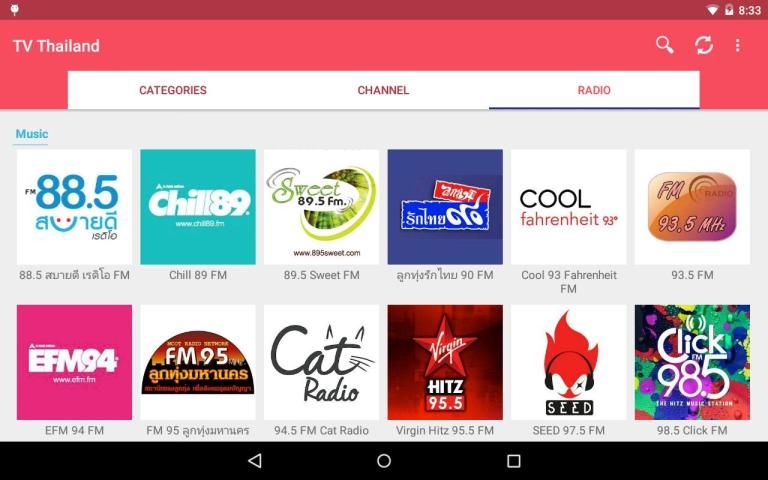Play EFM 94 FM station
This screenshot has width=768, height=480.
(x=74, y=363)
